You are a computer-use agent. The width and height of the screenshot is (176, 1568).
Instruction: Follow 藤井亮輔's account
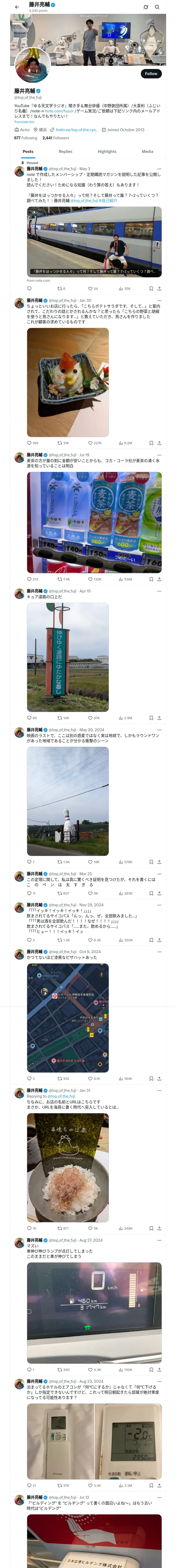[150, 74]
